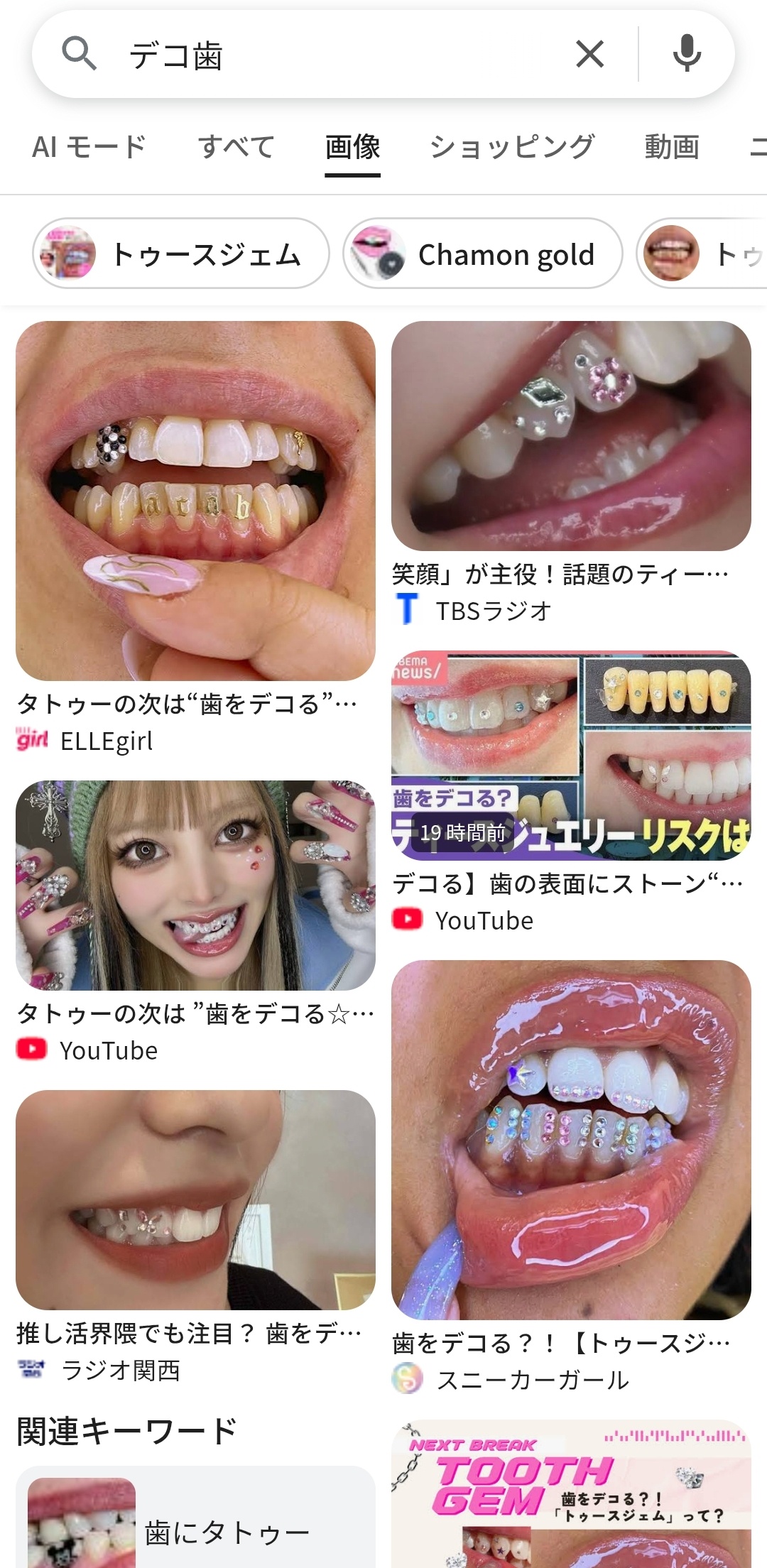Viewport: 767px width, 1568px height.
Task: Start voice search with the microphone
Action: 687,54
